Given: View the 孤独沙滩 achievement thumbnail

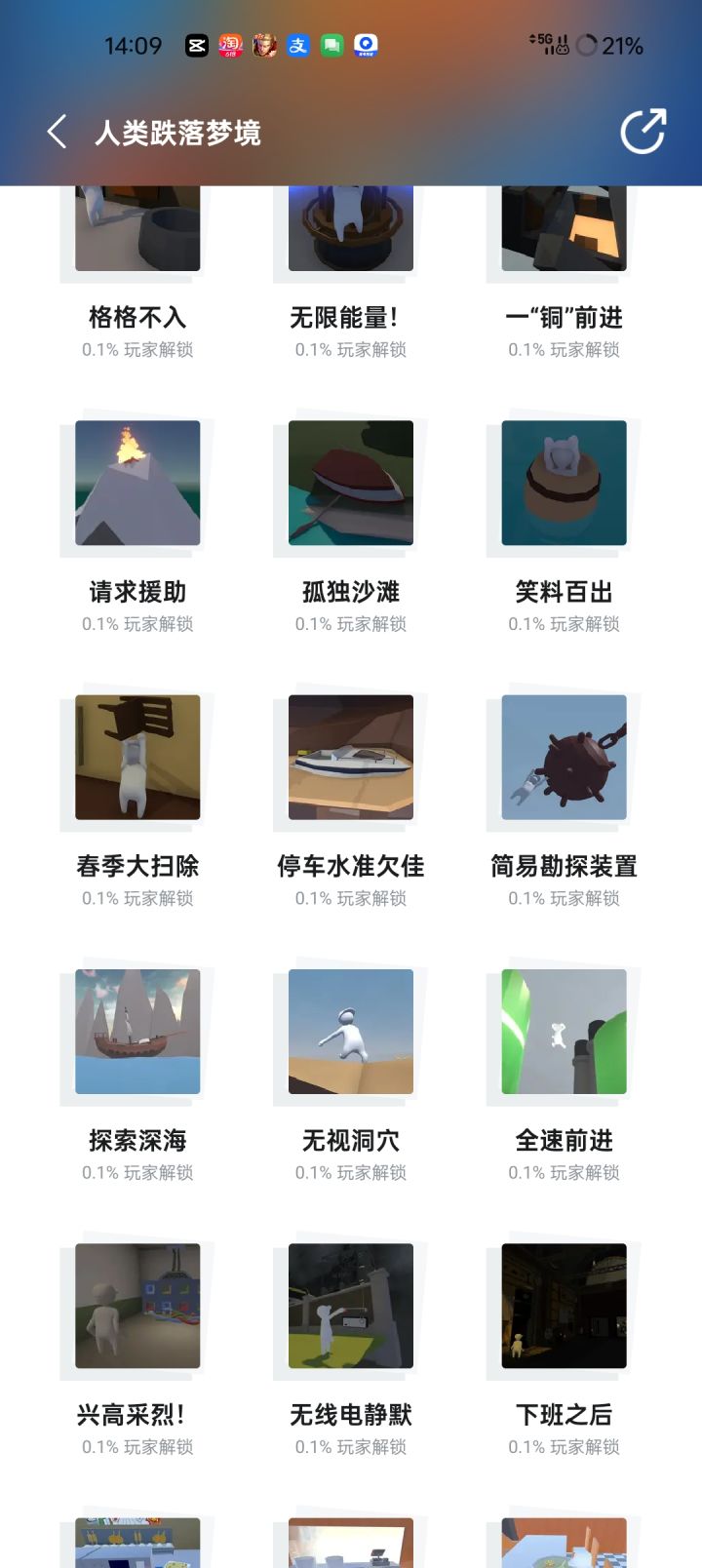Looking at the screenshot, I should click(349, 483).
